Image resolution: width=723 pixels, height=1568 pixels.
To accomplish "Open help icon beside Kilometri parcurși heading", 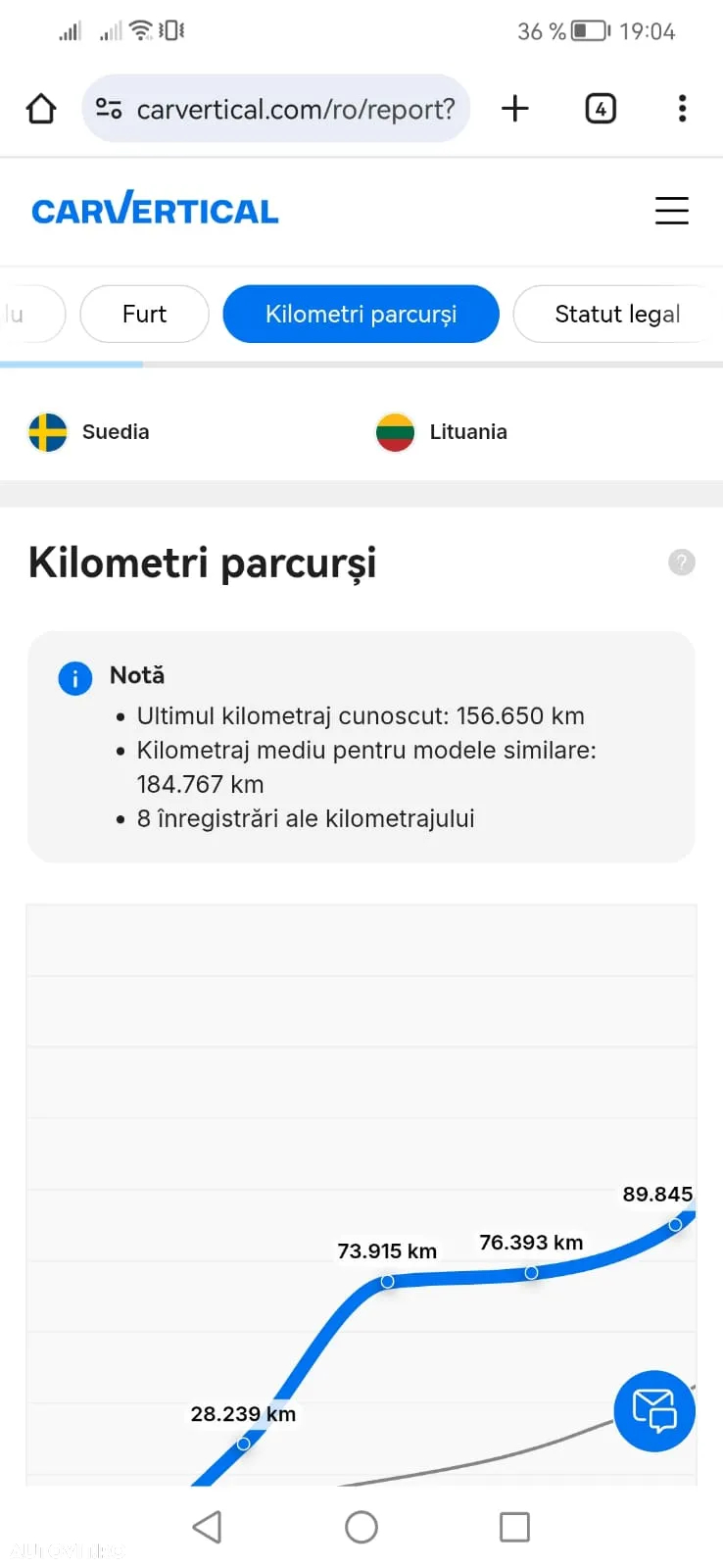I will point(681,563).
